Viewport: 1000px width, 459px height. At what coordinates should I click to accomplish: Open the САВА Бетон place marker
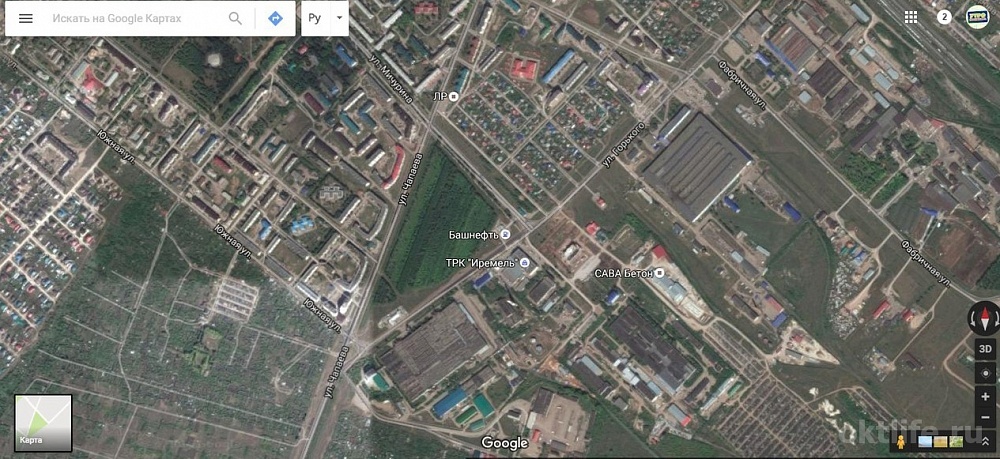(x=661, y=273)
